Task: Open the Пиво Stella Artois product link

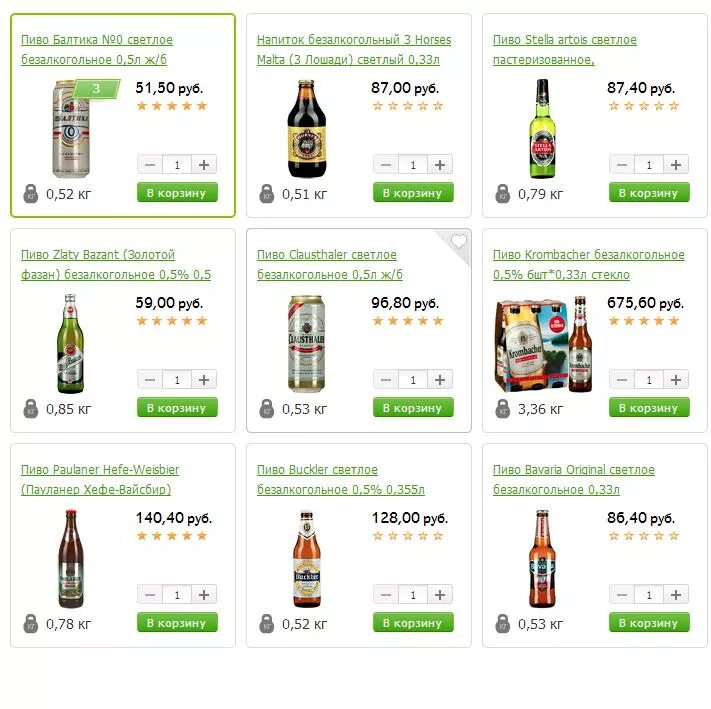Action: coord(565,49)
